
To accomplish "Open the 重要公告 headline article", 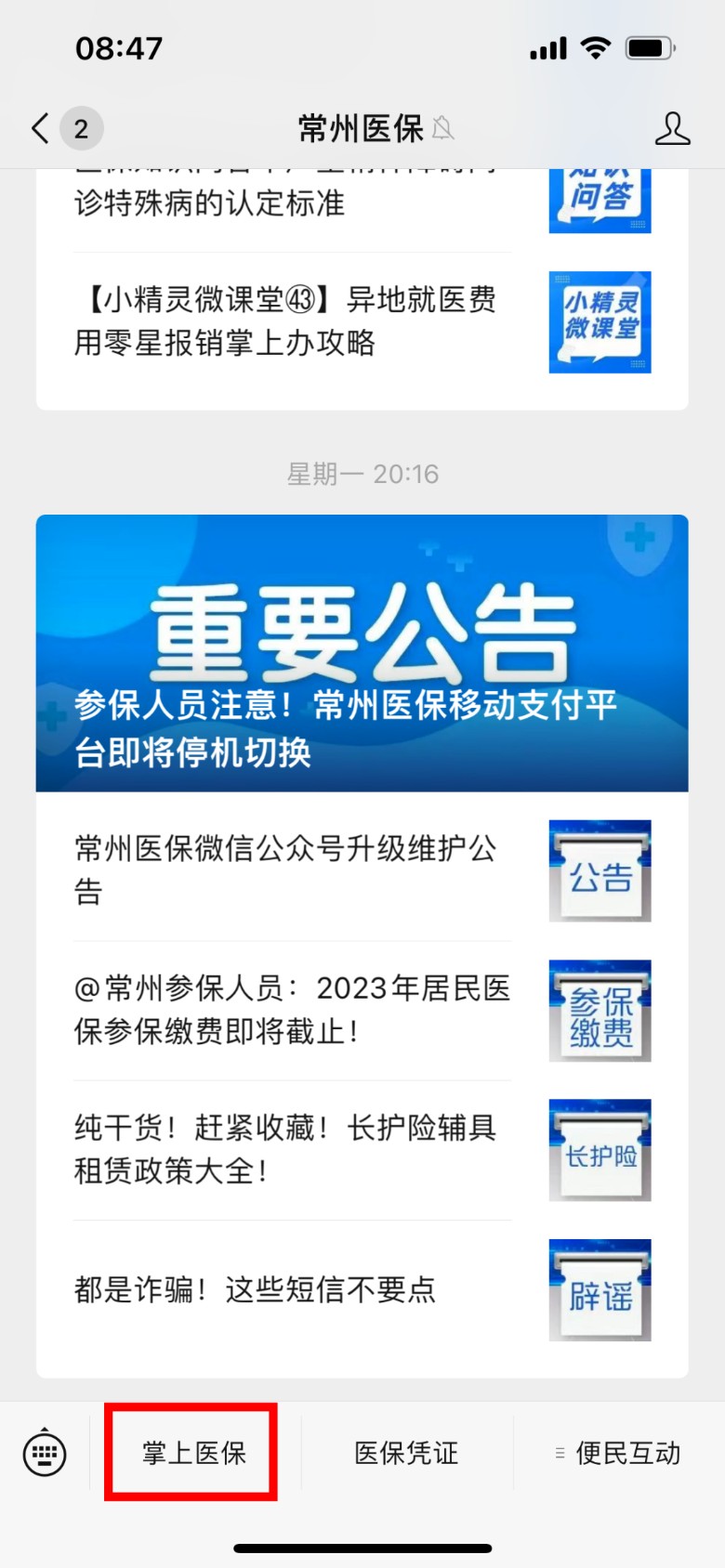I will [x=362, y=653].
